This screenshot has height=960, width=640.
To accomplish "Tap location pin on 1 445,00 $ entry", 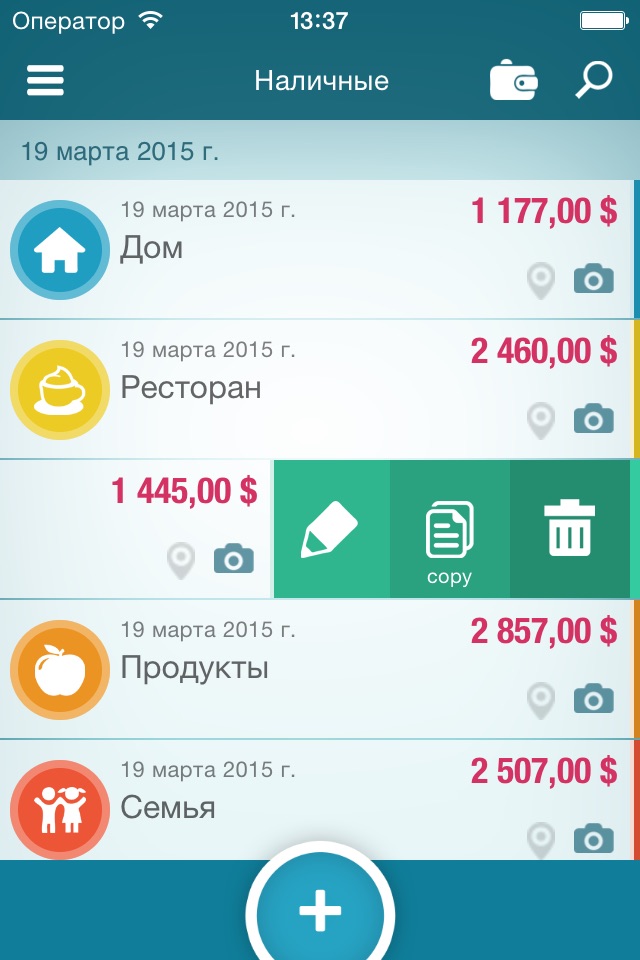I will (x=181, y=560).
